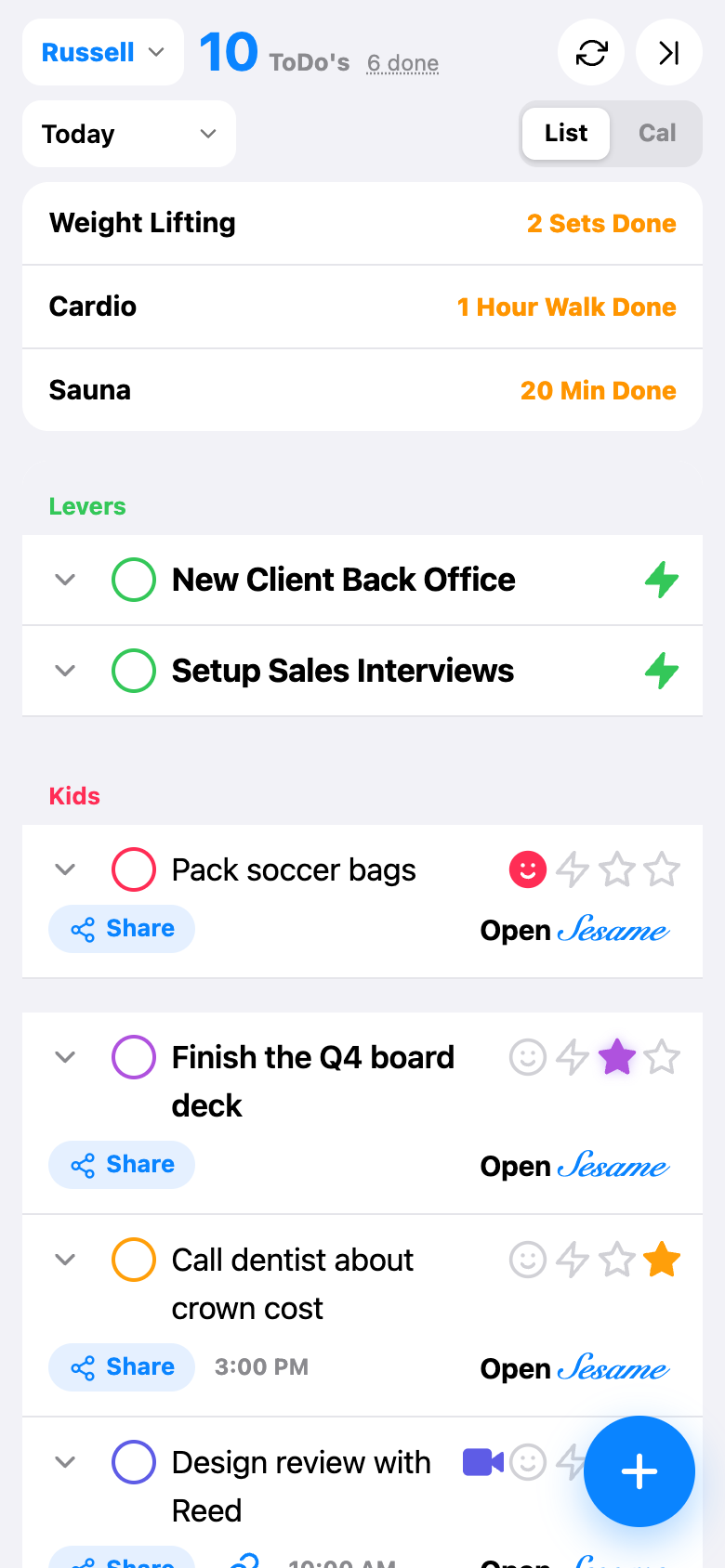Viewport: 725px width, 1568px height.
Task: View the 6 done tasks
Action: click(x=402, y=63)
